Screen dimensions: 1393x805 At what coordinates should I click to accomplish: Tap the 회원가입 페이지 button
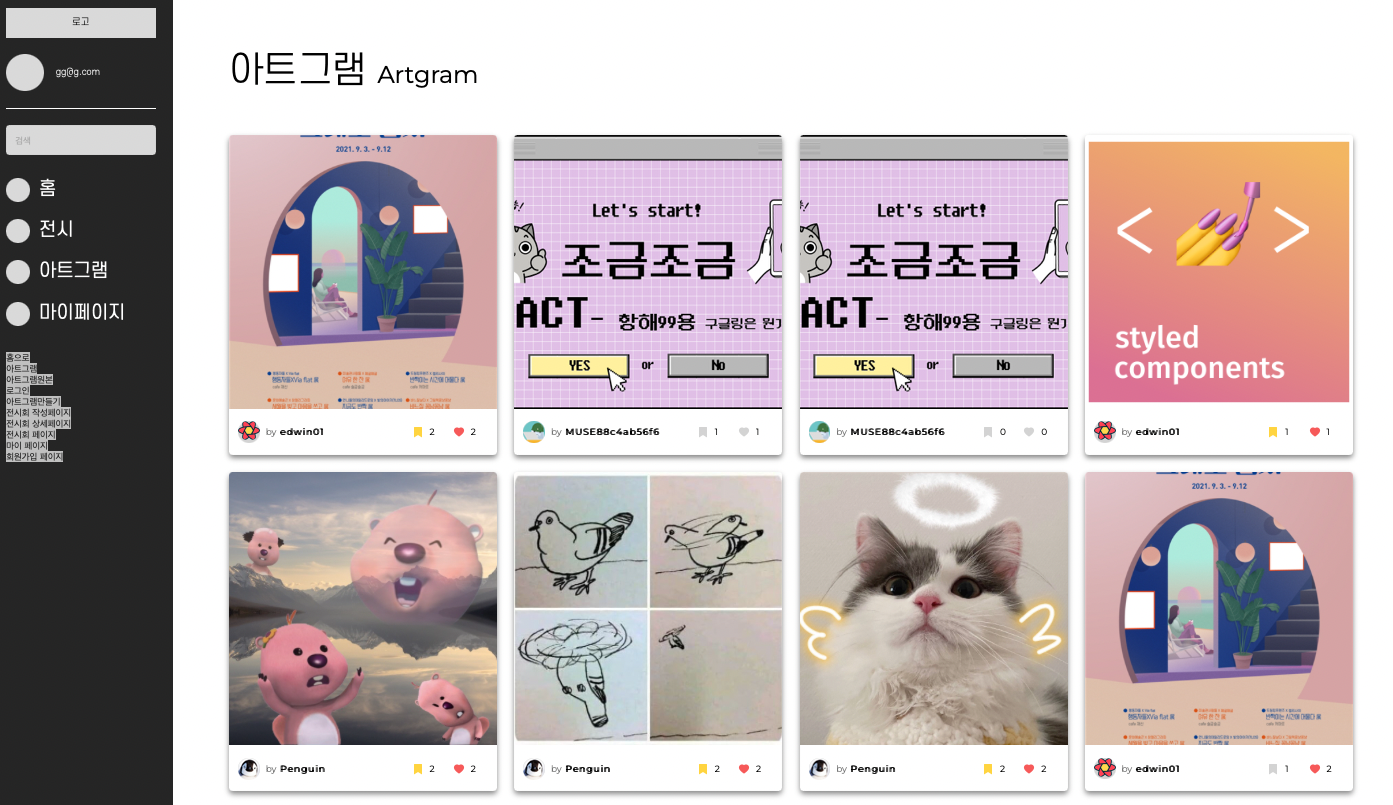click(x=34, y=456)
